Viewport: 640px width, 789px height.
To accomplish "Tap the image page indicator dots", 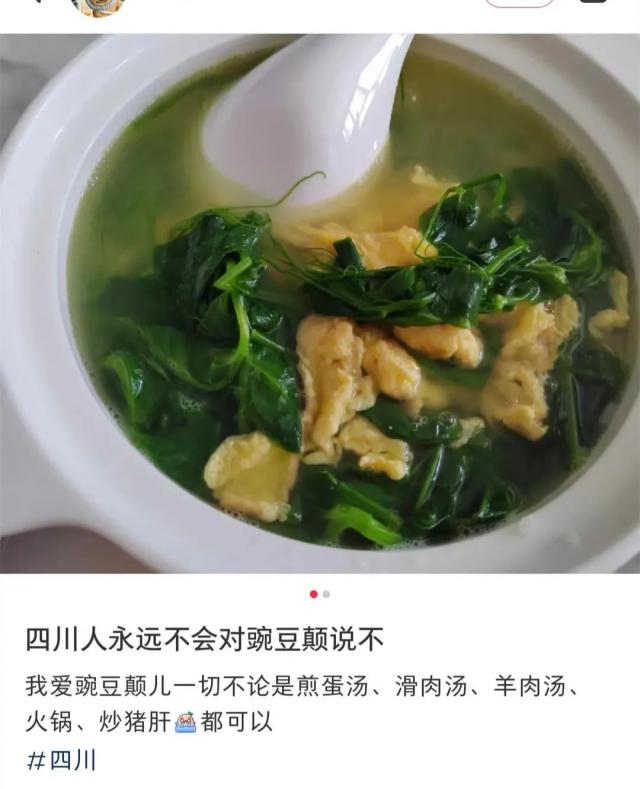I will (x=320, y=594).
